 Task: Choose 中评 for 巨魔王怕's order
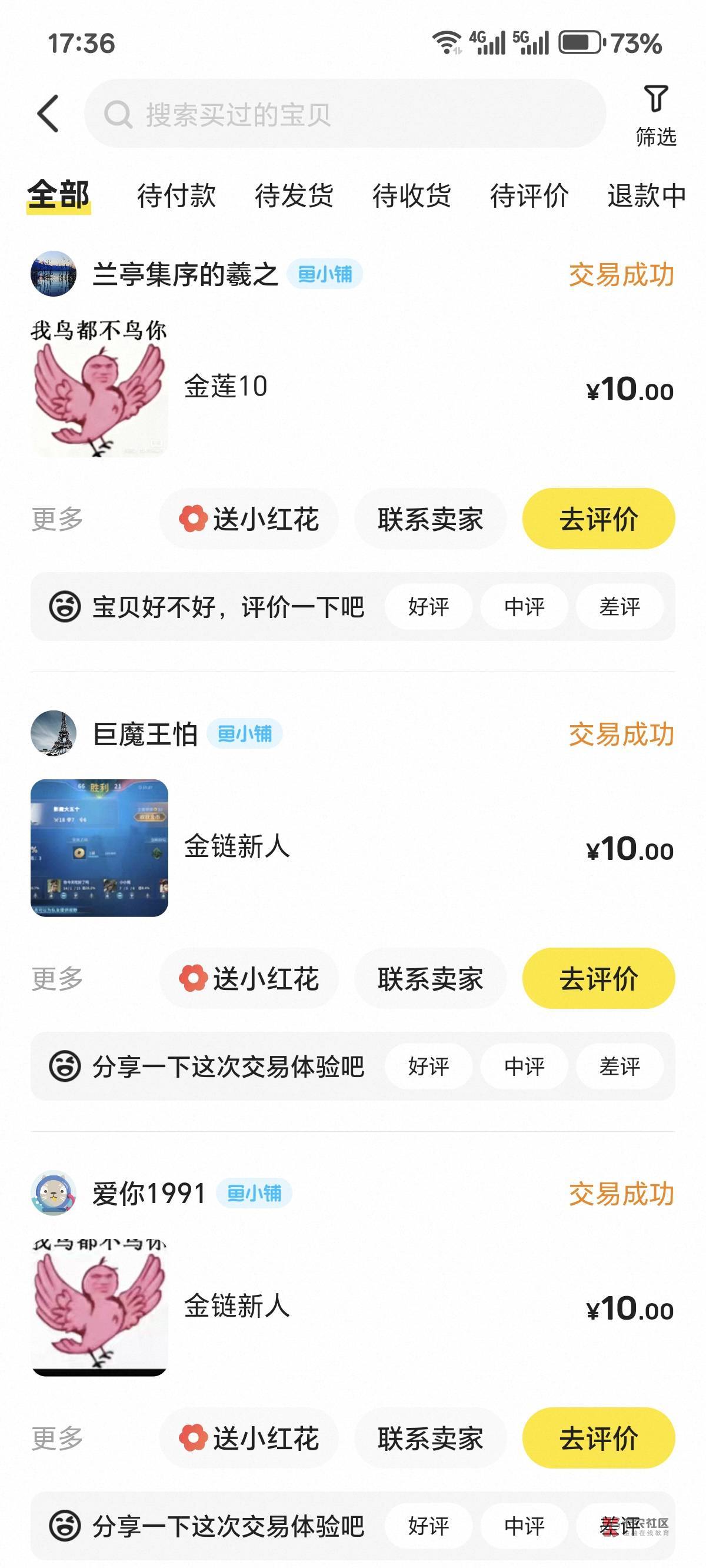(524, 1066)
